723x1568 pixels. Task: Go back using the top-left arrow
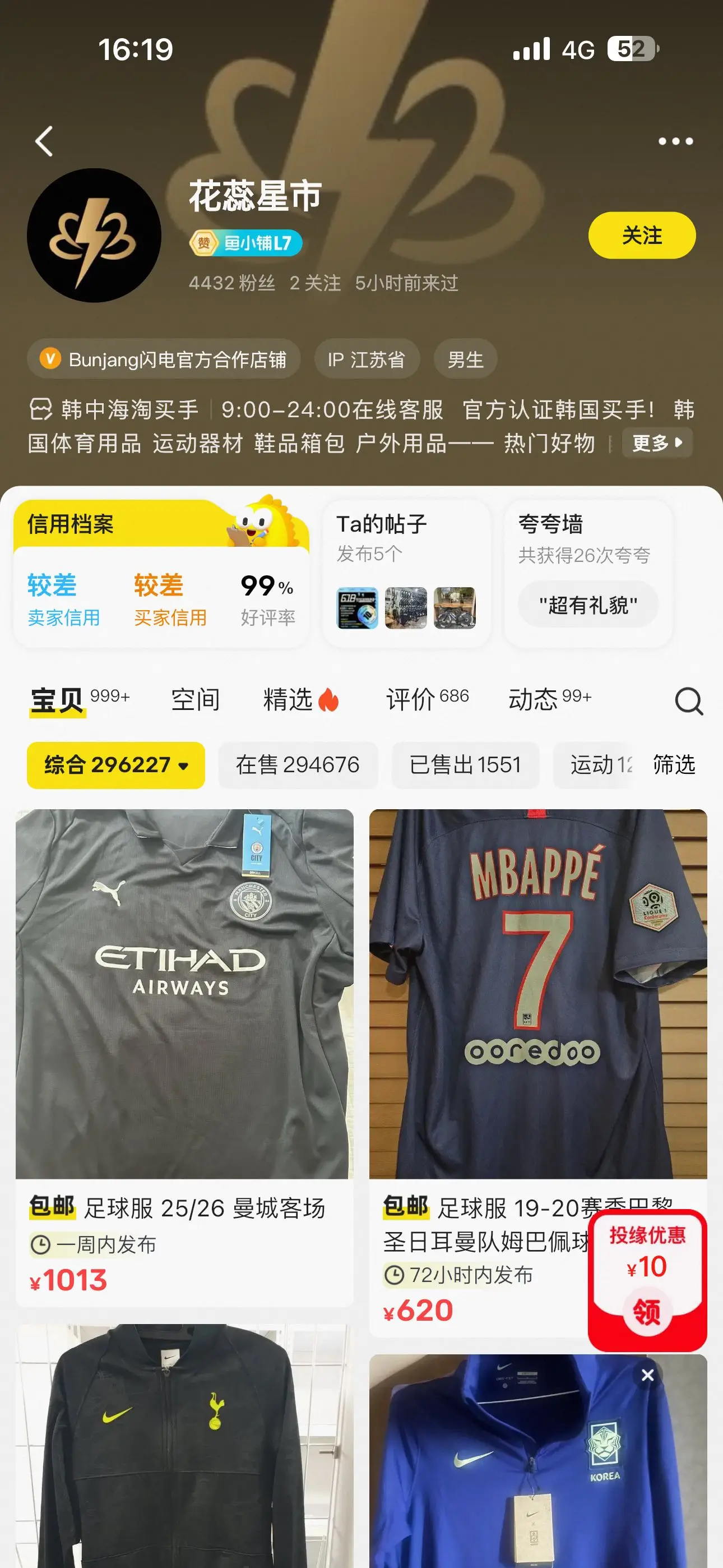coord(44,141)
